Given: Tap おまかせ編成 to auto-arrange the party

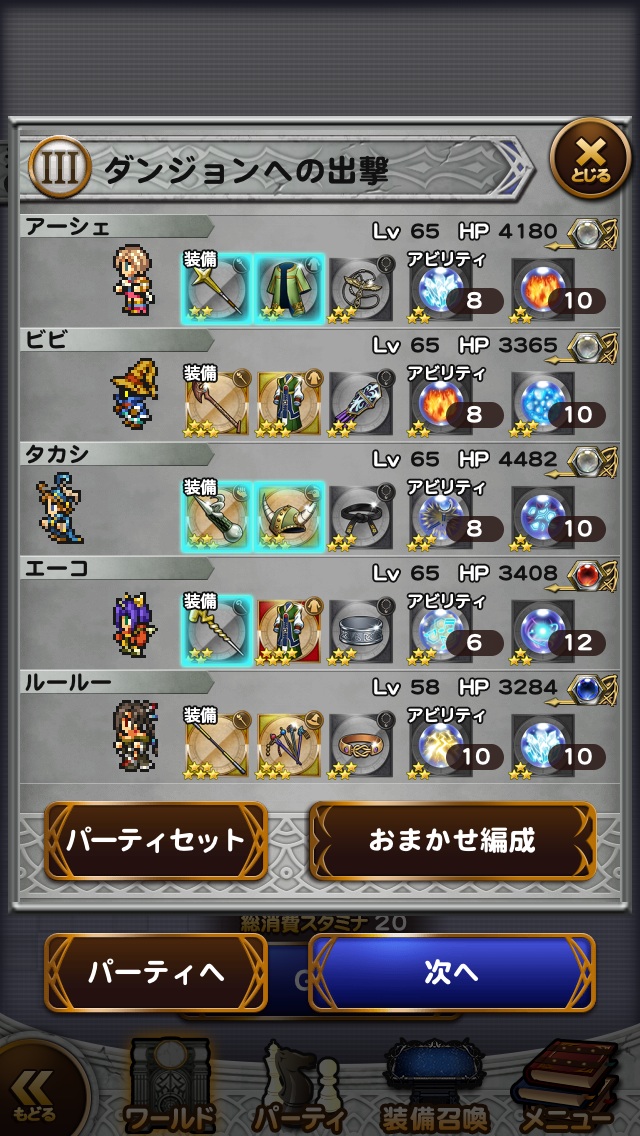Looking at the screenshot, I should click(452, 840).
